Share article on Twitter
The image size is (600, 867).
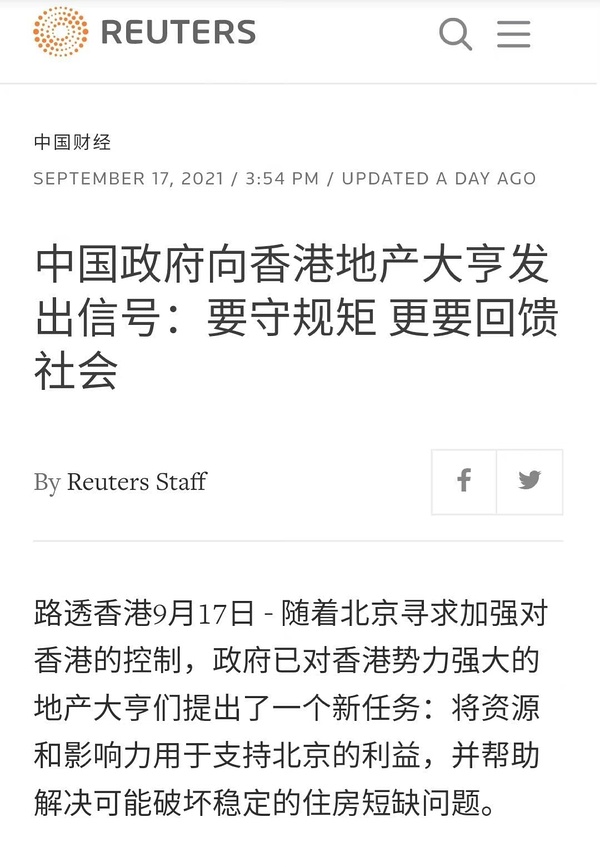click(x=529, y=481)
